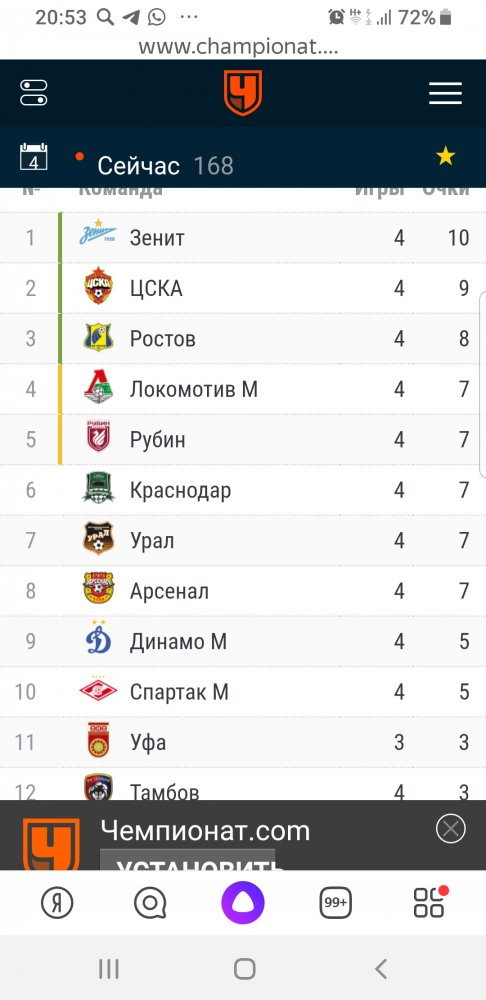Open the Локомотив М team row
The width and height of the screenshot is (486, 1000).
(x=243, y=389)
